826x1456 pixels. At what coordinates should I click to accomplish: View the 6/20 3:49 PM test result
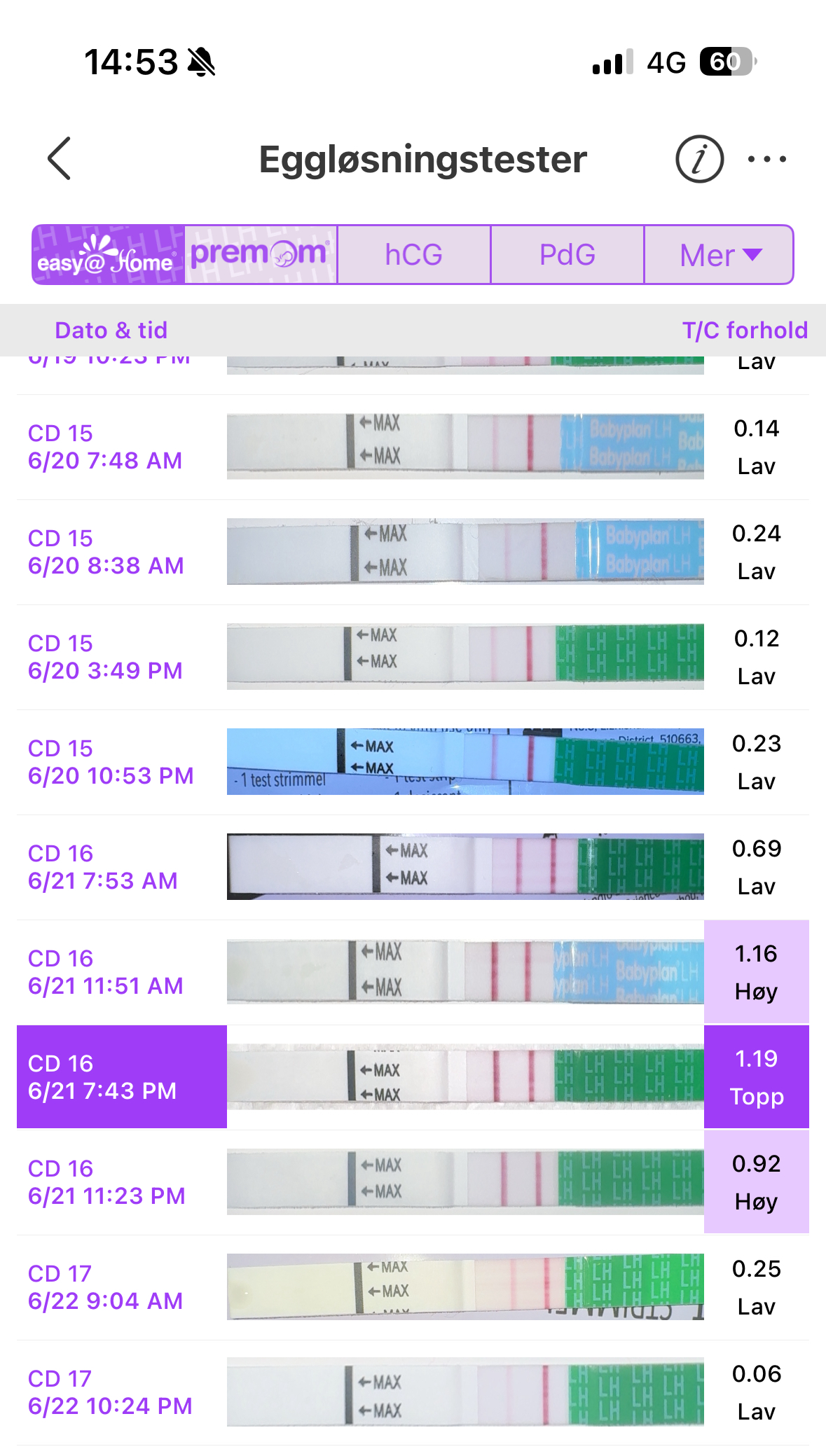412,657
